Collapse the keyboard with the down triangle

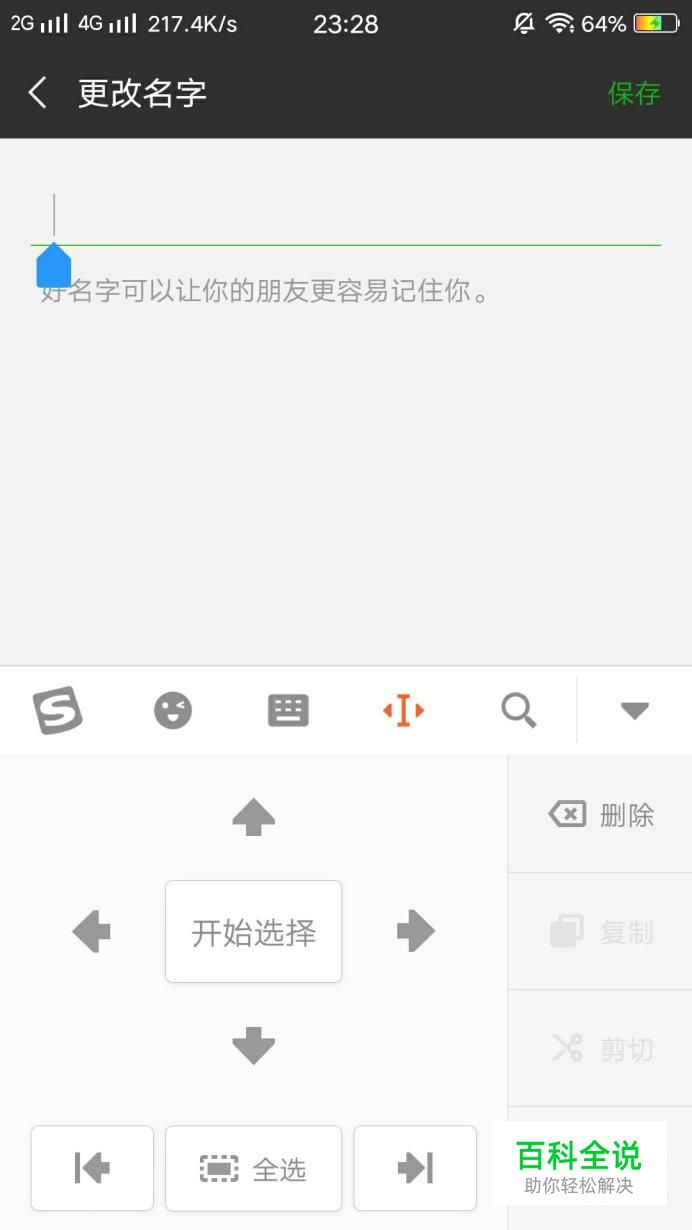click(x=635, y=711)
